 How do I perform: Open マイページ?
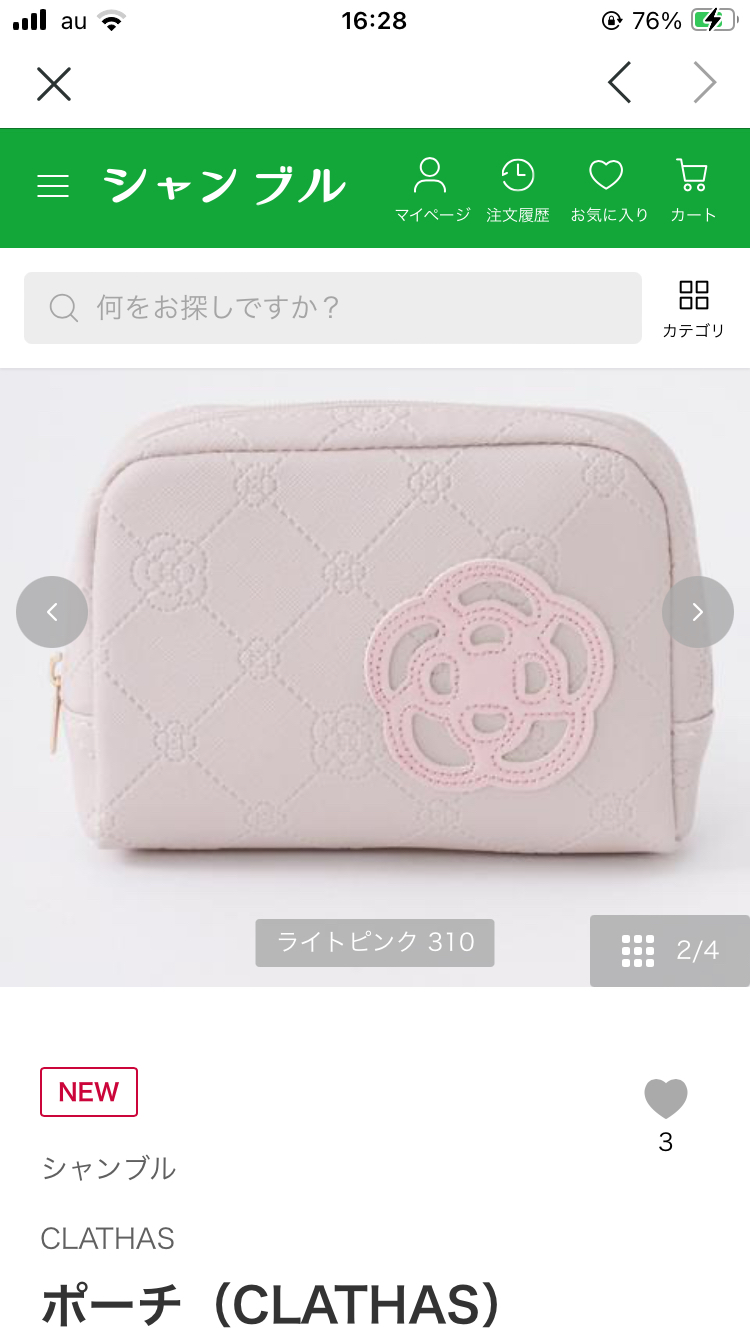tap(431, 189)
